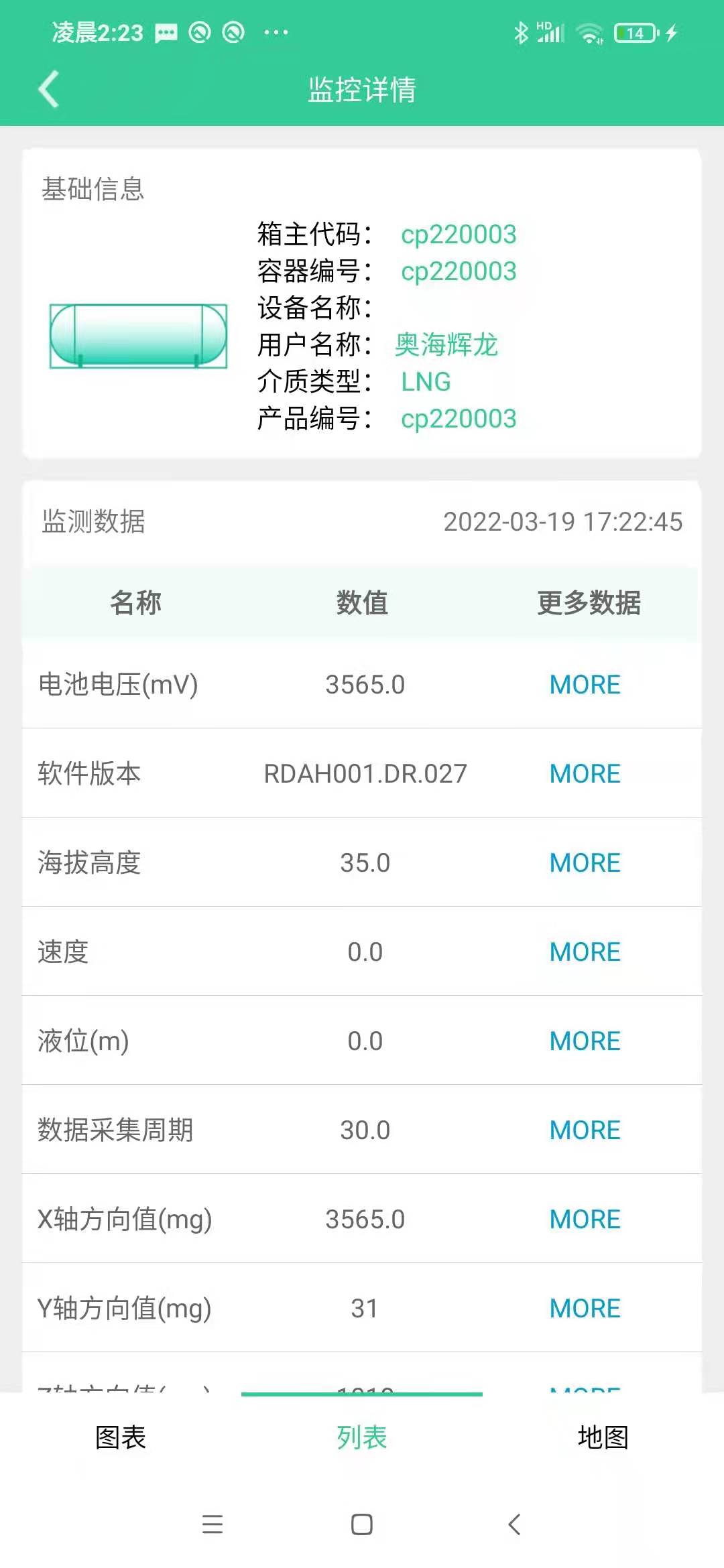This screenshot has height=1568, width=724.
Task: Select the 列表 tab
Action: click(362, 1437)
